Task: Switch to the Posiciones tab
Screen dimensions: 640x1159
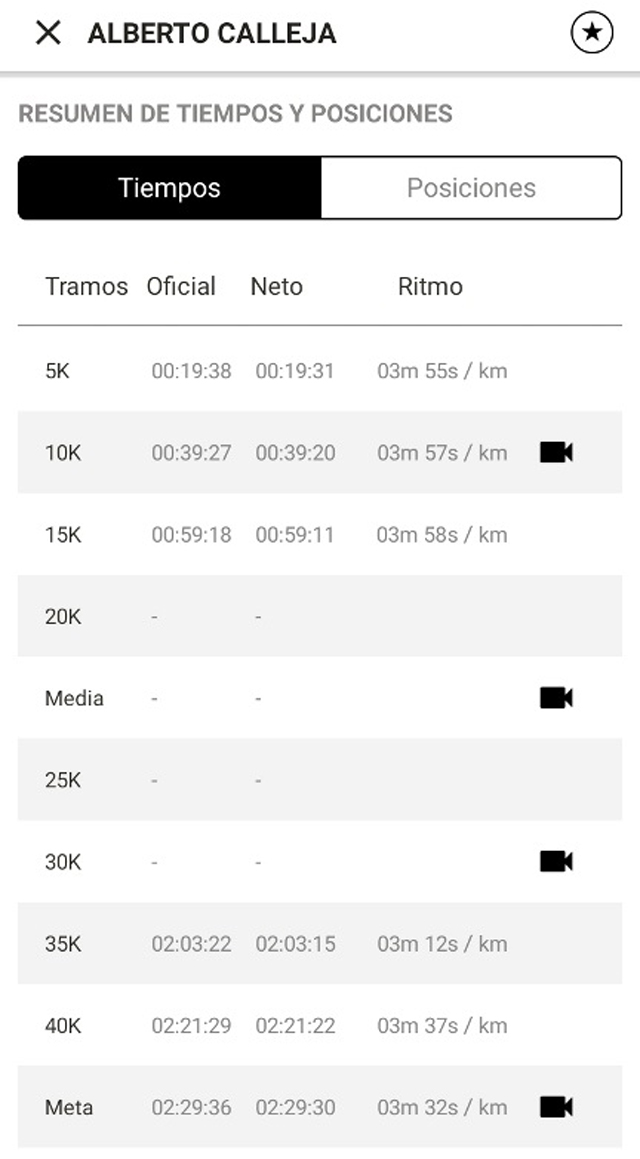Action: 472,188
